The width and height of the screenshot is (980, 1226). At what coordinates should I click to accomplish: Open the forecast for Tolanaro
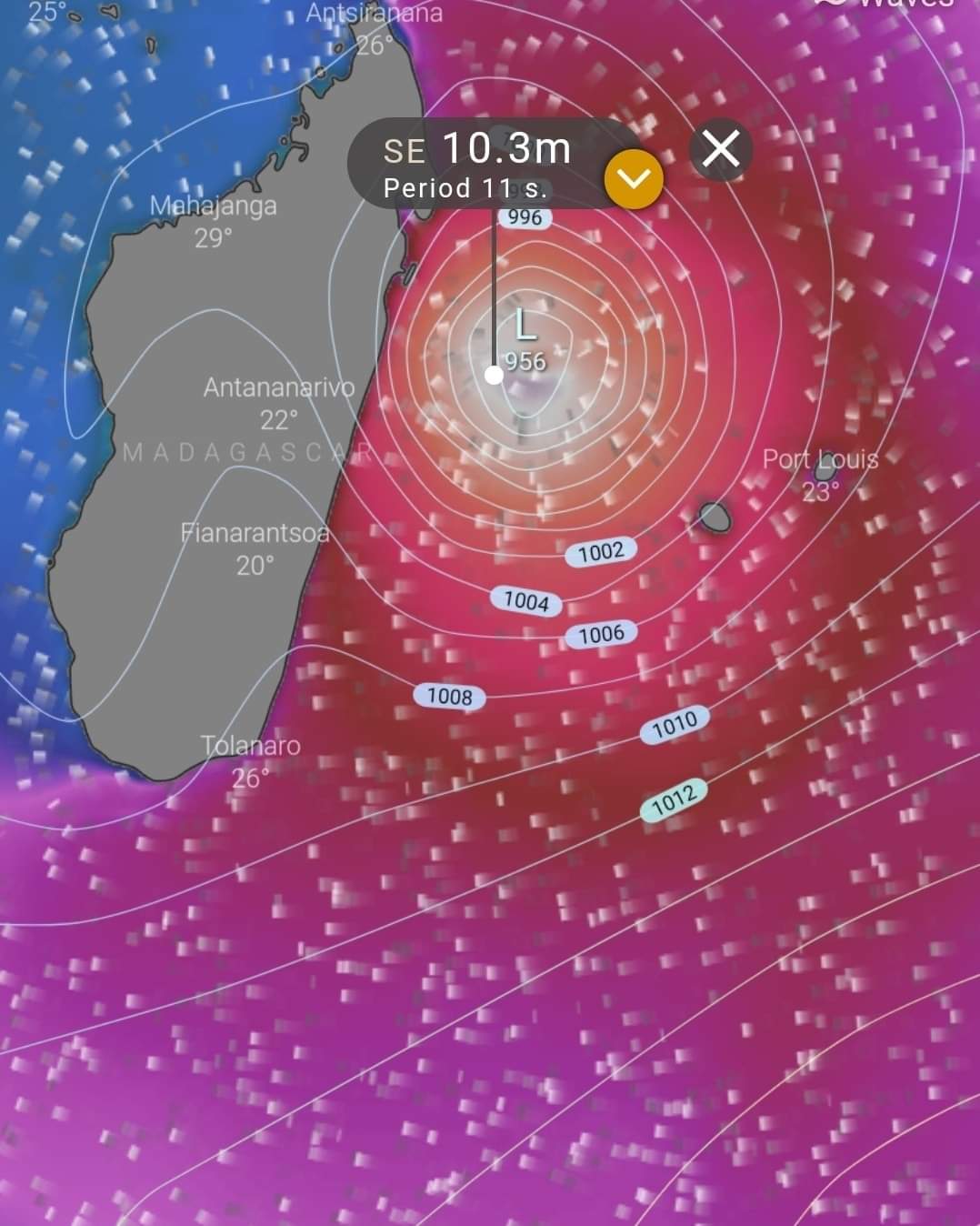pyautogui.click(x=250, y=759)
